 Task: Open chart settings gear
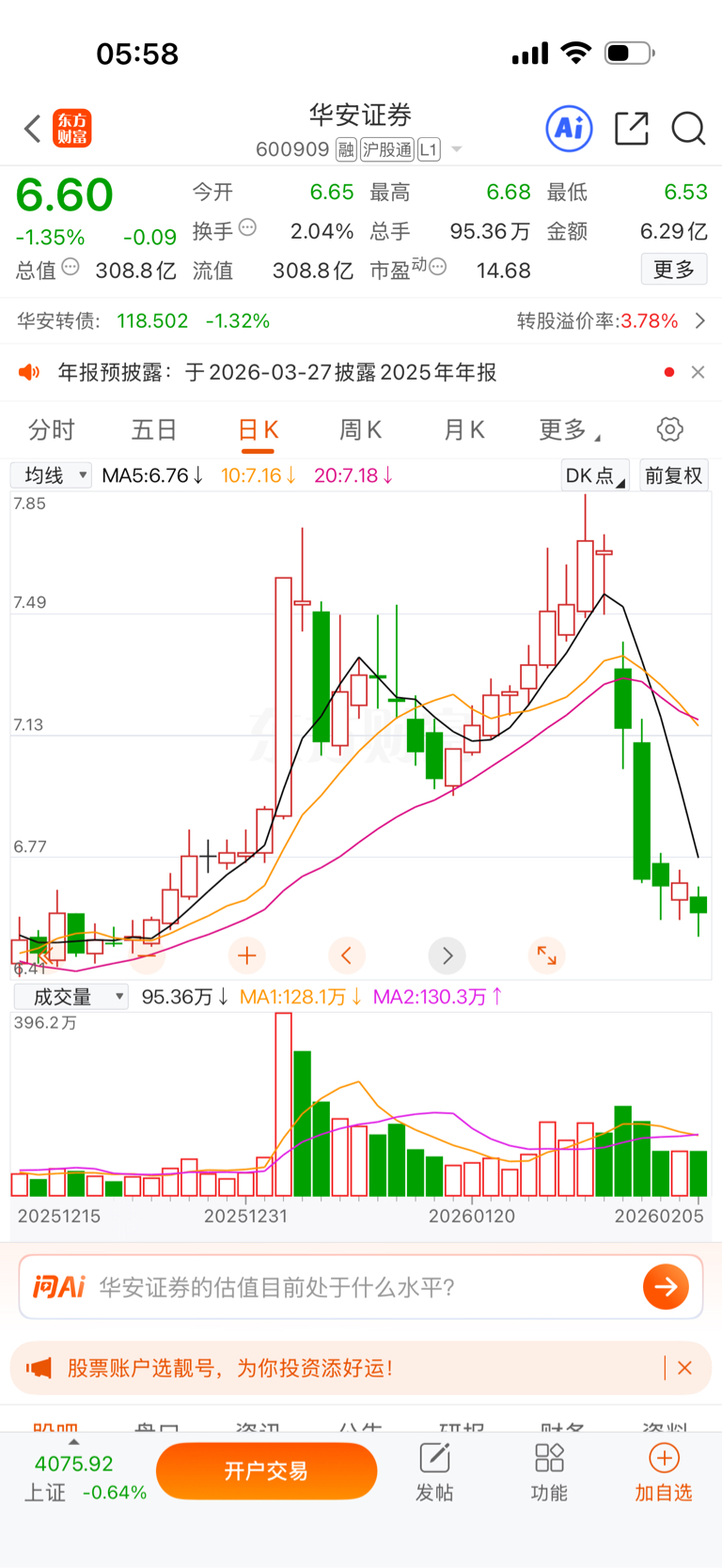tap(669, 430)
